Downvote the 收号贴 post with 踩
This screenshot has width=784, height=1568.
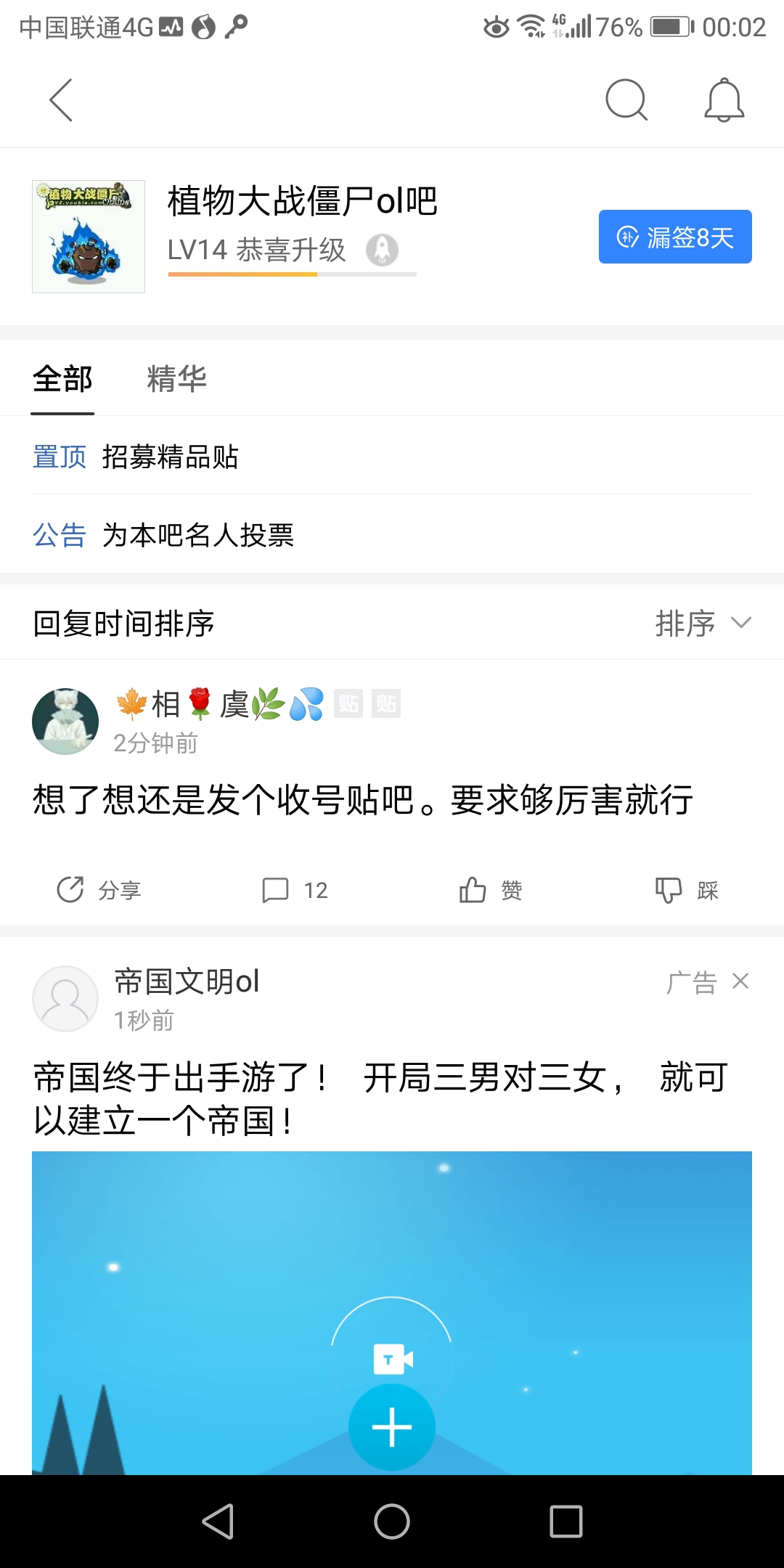point(687,890)
